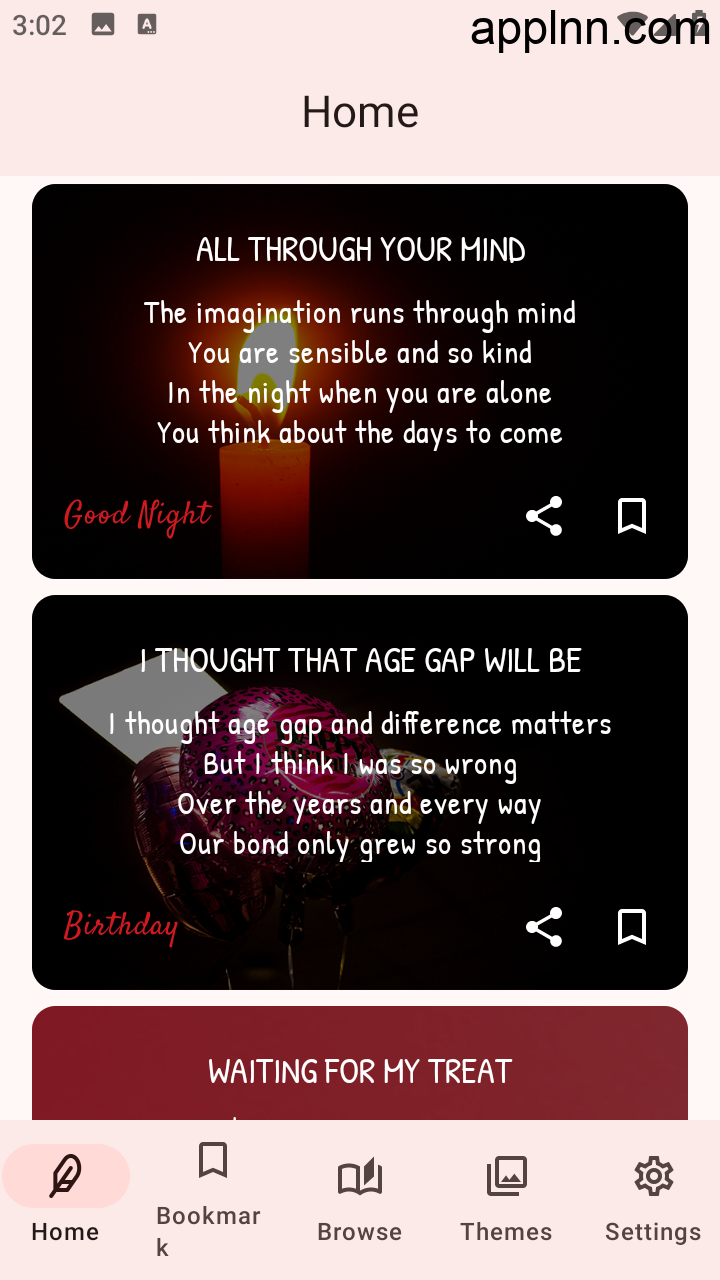Switch to the Browse tab
This screenshot has height=1280, width=720.
point(360,1196)
